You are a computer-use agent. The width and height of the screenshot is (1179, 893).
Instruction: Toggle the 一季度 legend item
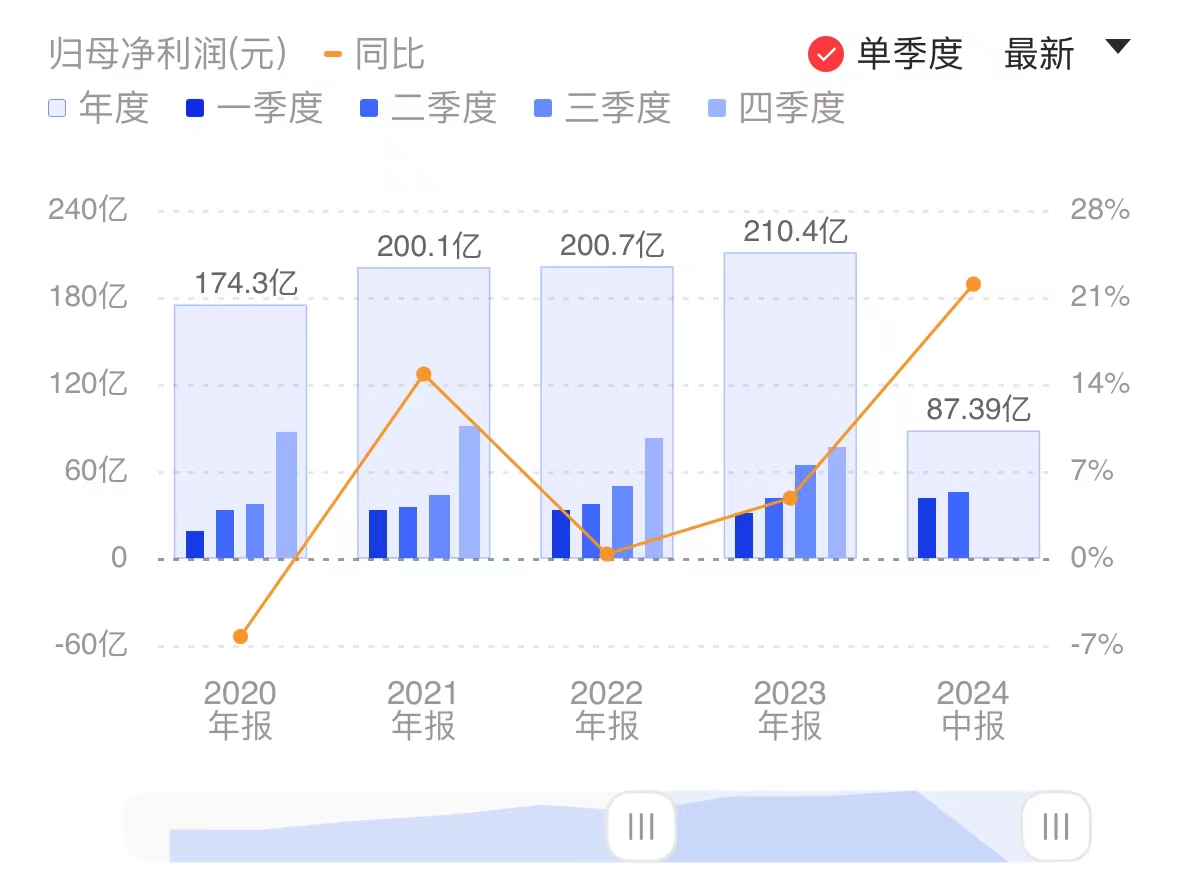pos(254,108)
